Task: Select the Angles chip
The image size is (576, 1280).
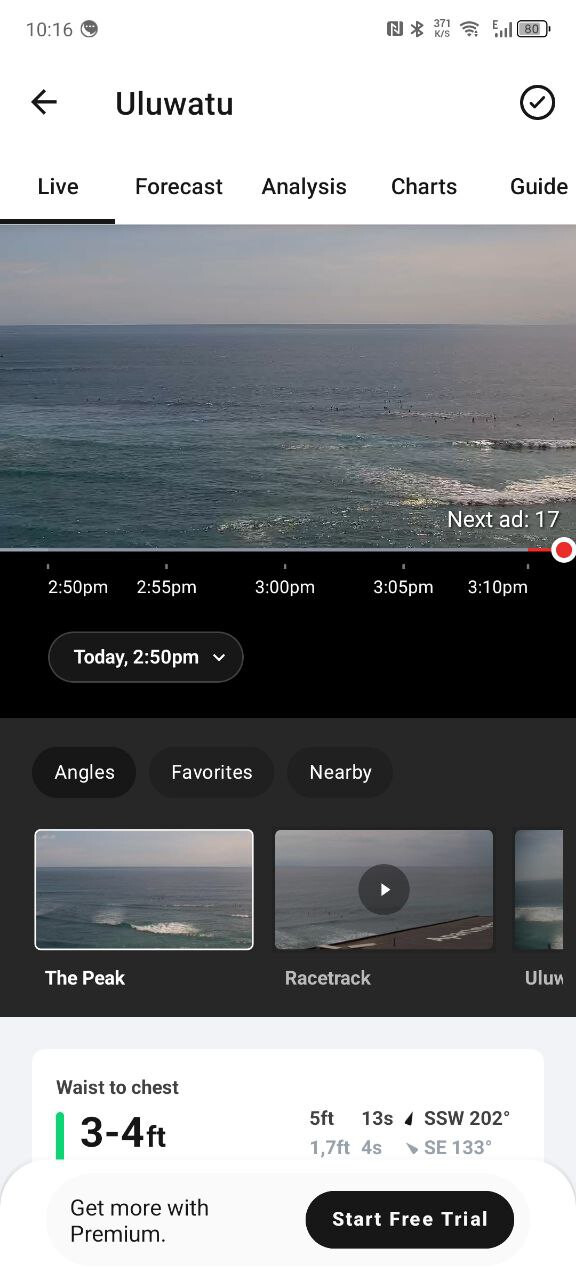Action: (84, 772)
